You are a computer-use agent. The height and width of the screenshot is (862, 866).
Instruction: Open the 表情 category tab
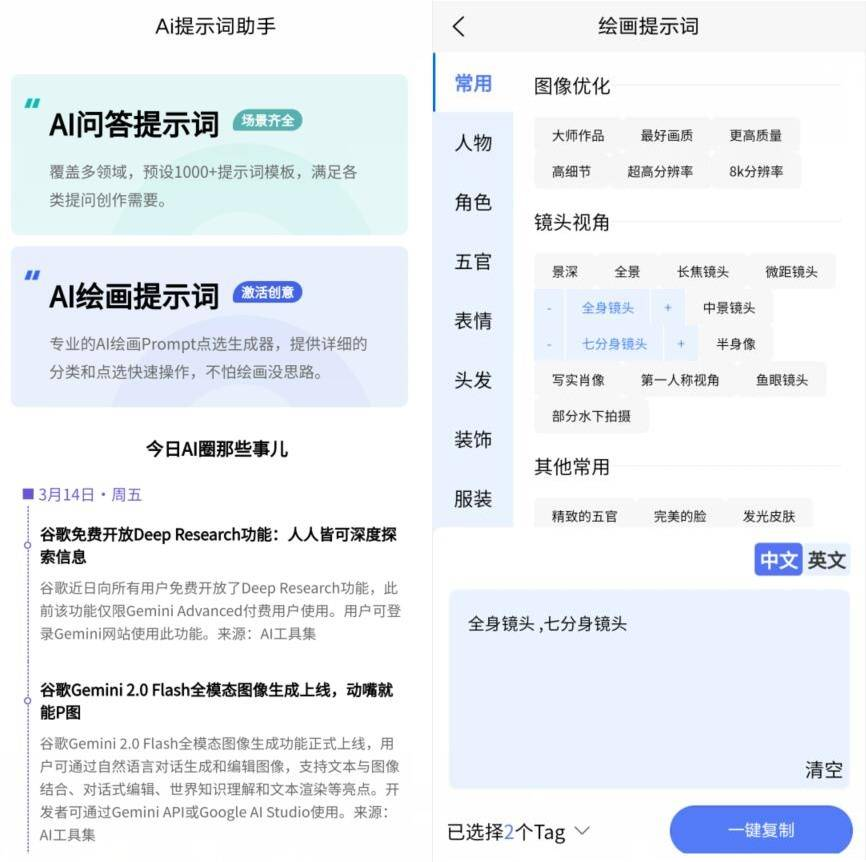click(x=473, y=321)
